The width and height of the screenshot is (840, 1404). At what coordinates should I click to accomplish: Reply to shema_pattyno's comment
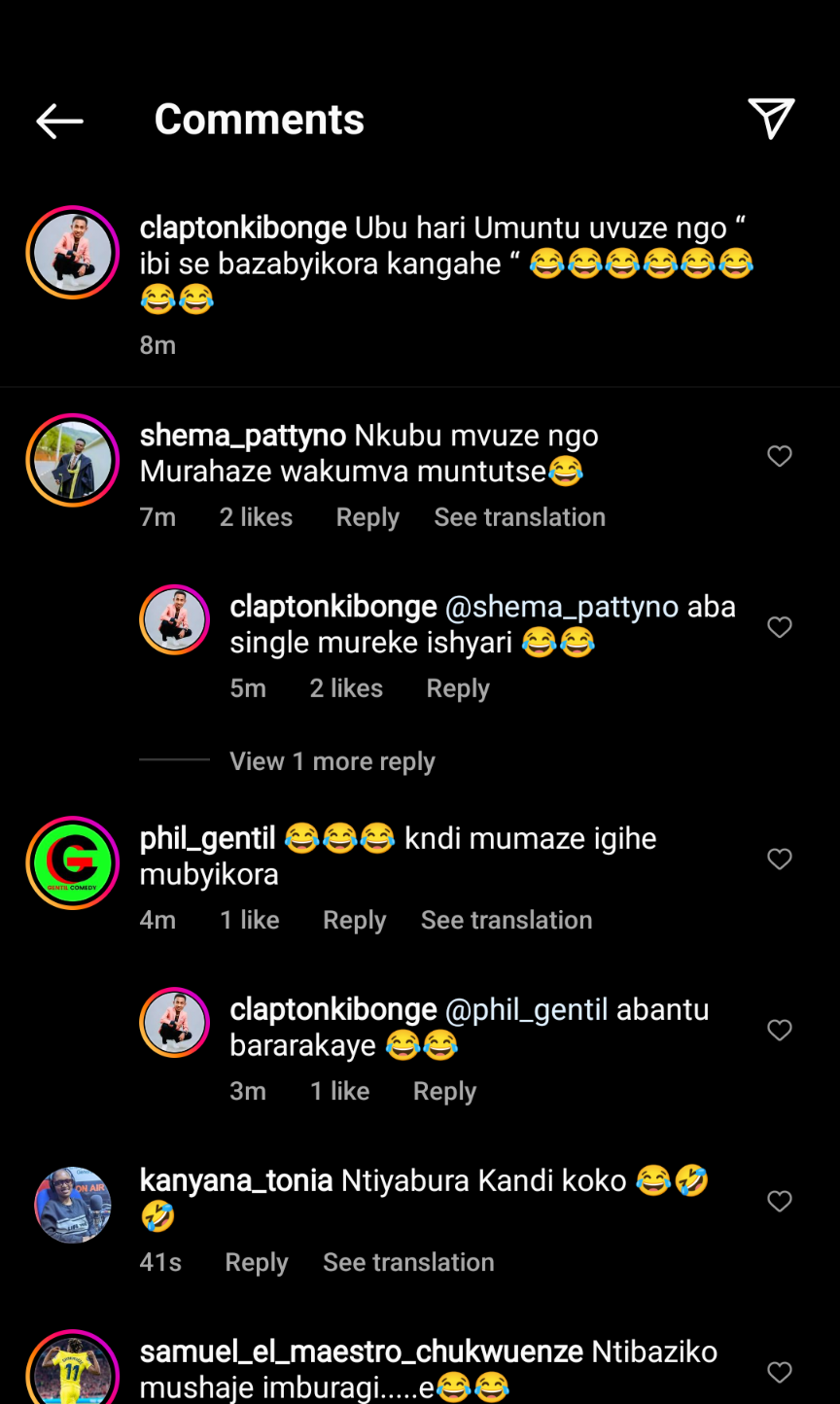367,517
